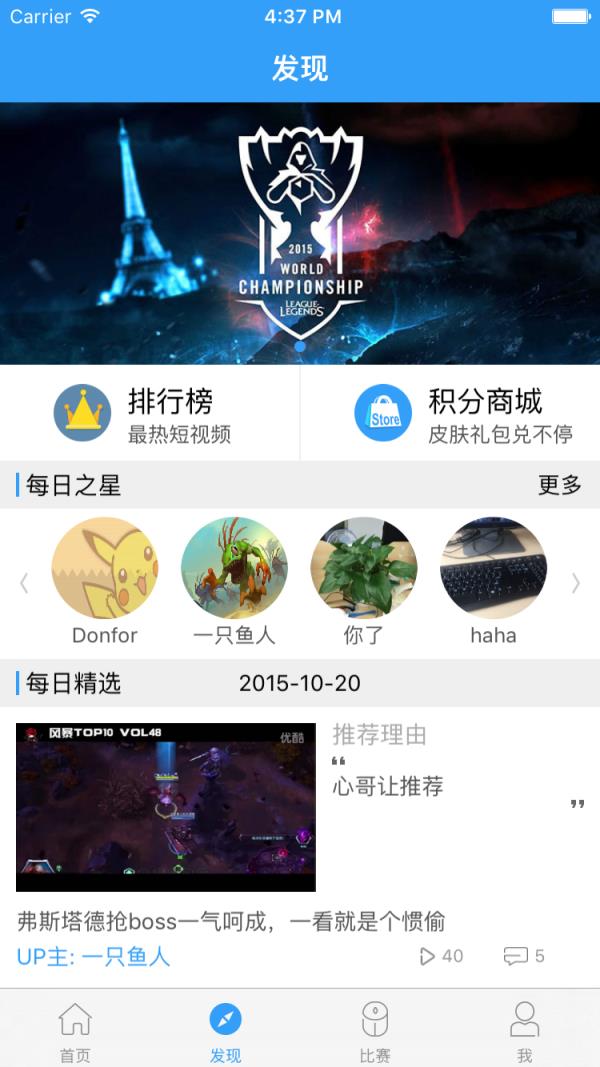The width and height of the screenshot is (600, 1067).
Task: Show previous daily stars with left arrow
Action: tap(24, 583)
